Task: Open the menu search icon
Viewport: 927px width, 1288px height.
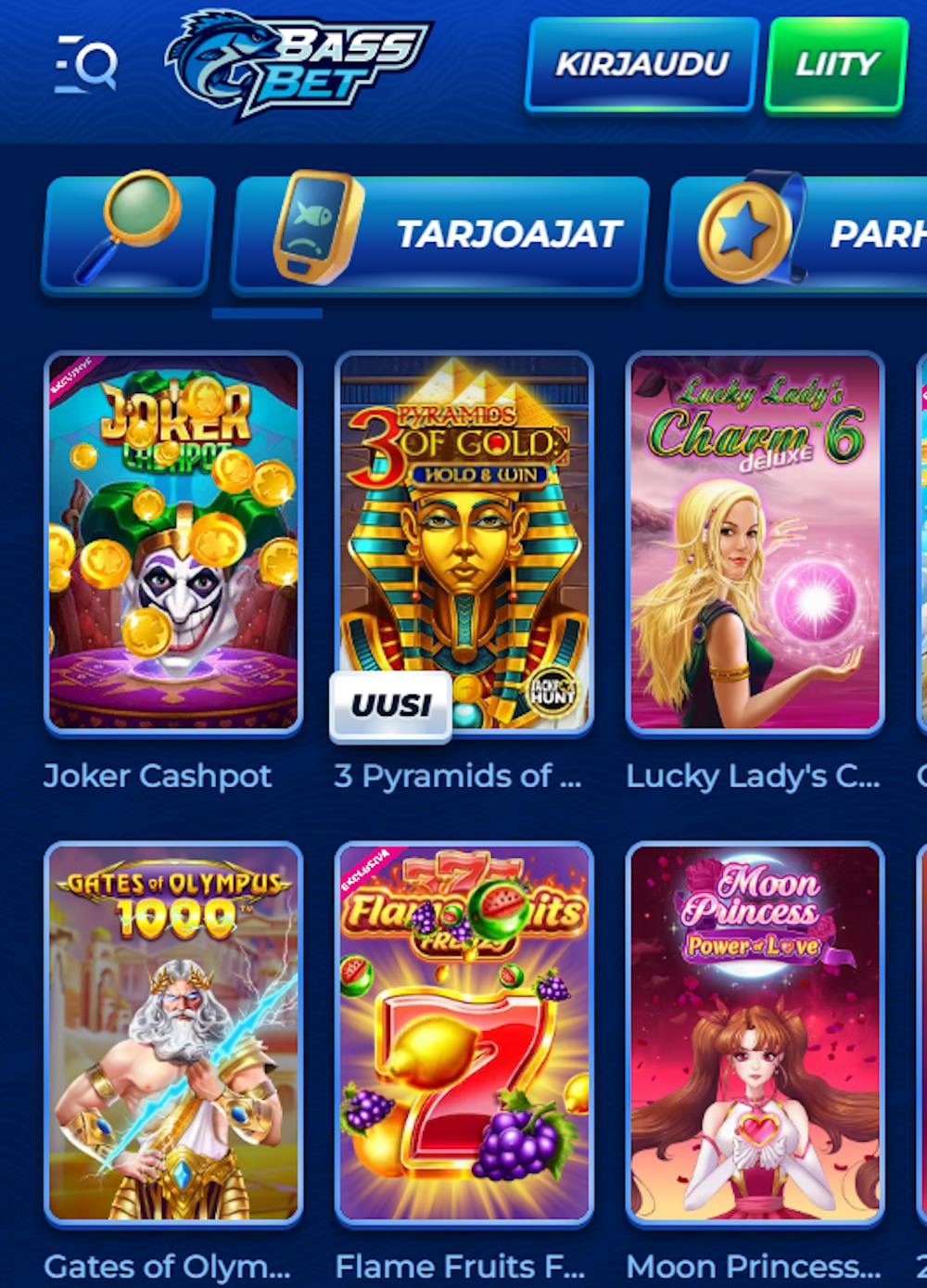Action: 86,65
